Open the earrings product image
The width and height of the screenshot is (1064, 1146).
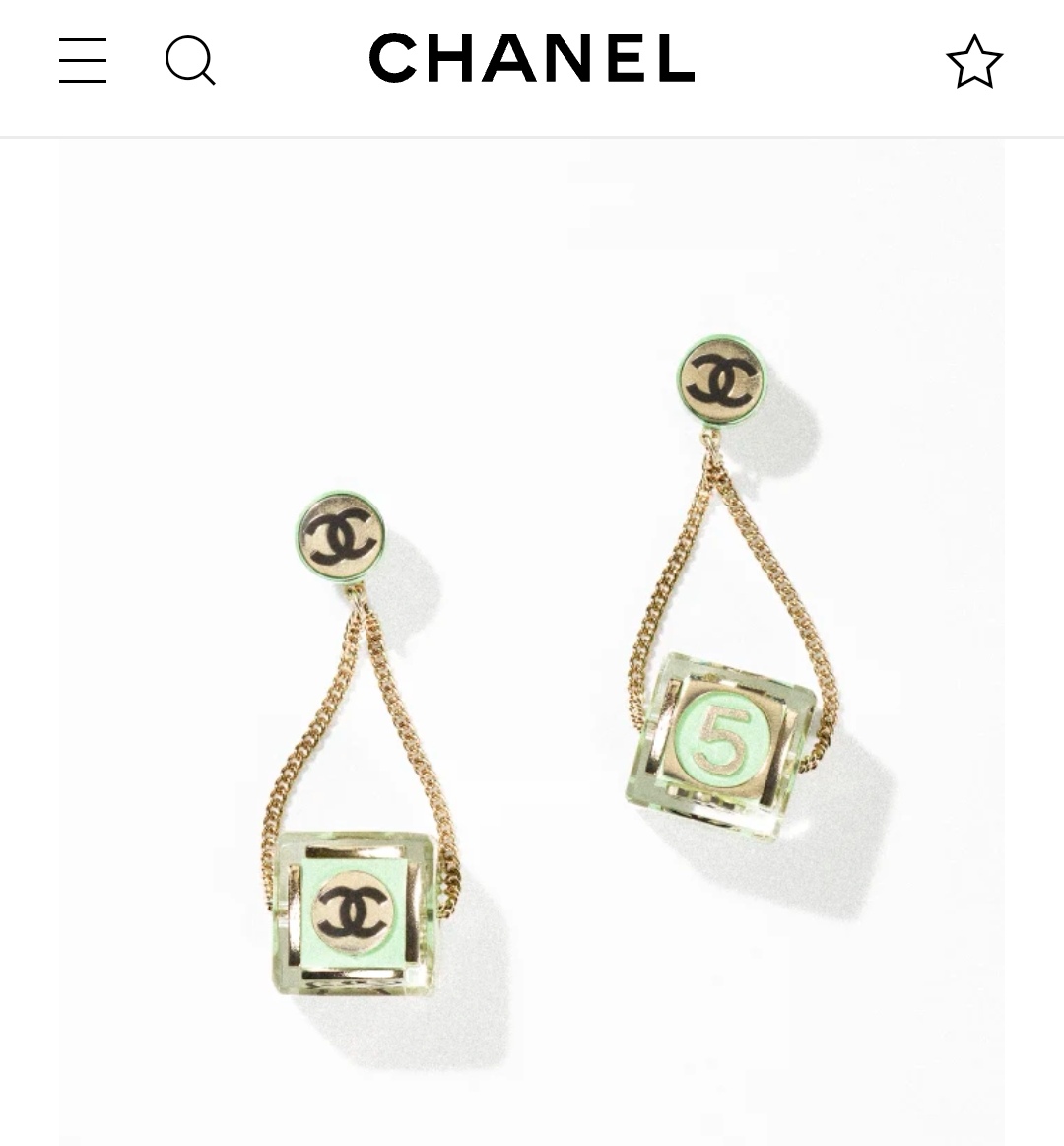tap(532, 640)
